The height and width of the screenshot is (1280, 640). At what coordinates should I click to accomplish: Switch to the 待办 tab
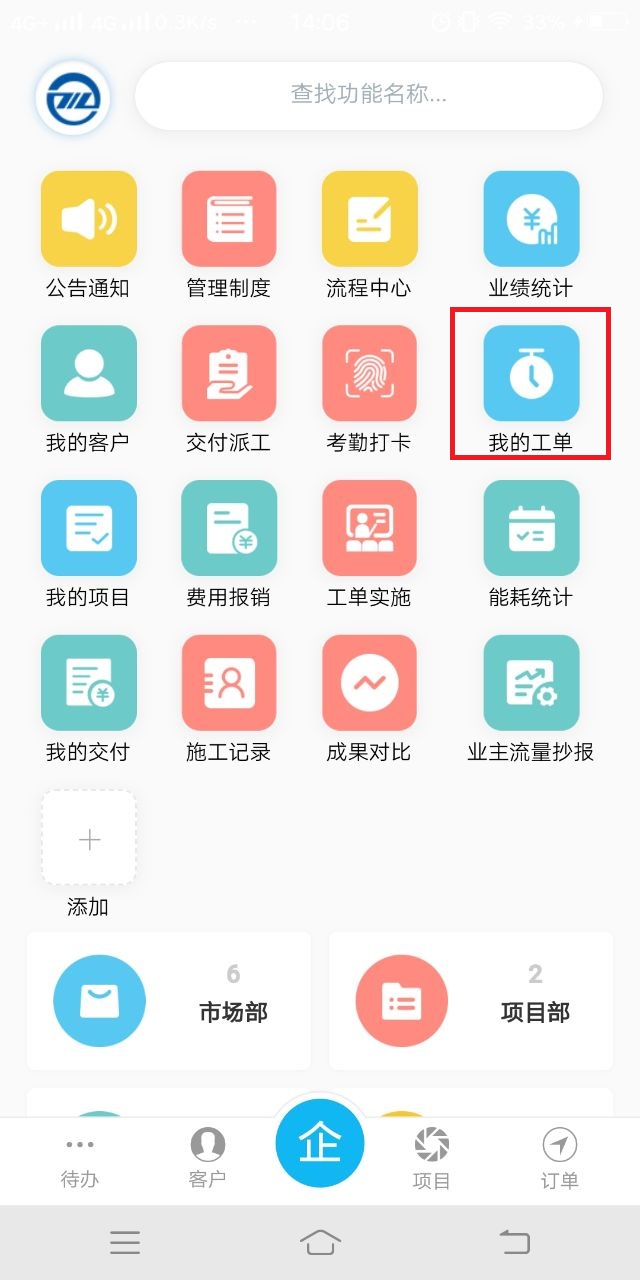click(79, 1160)
